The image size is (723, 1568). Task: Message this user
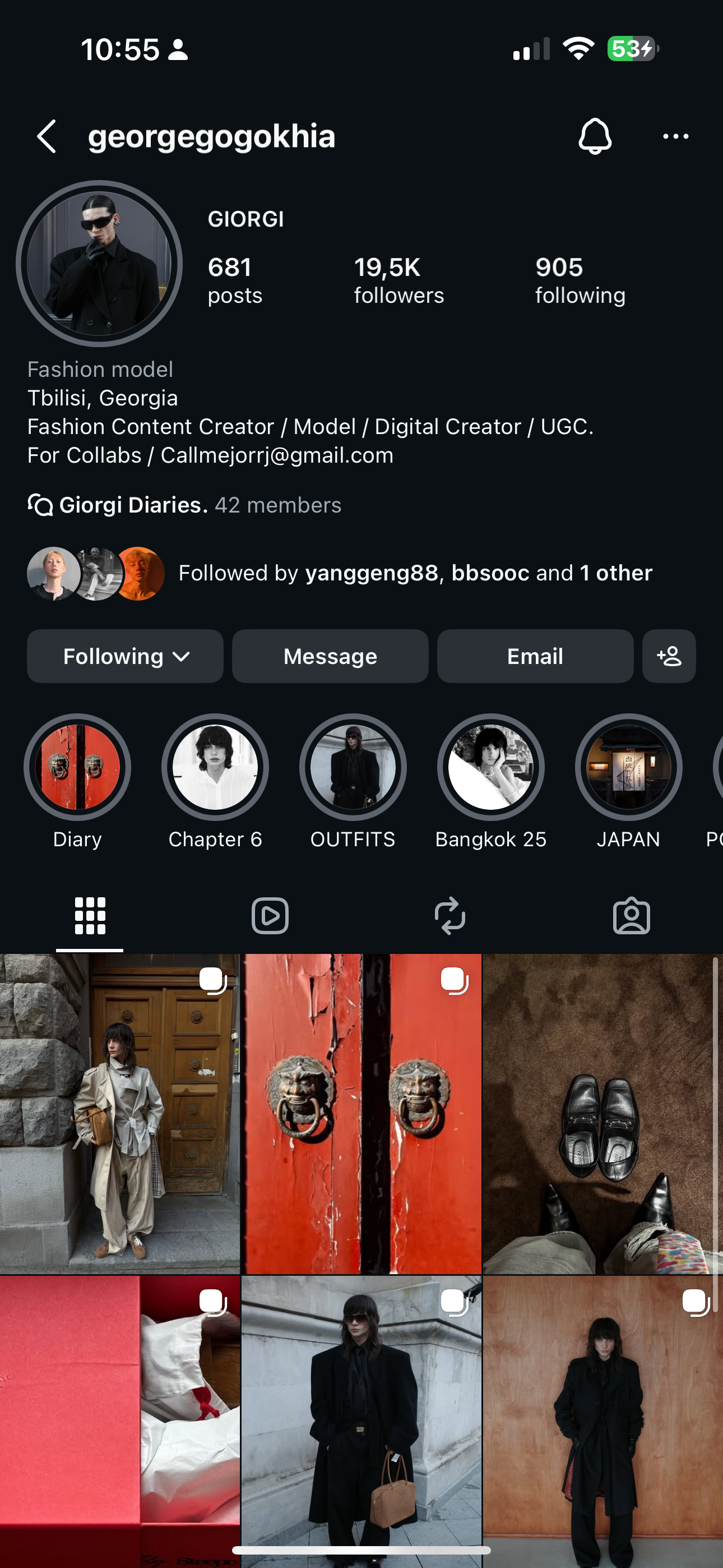pos(330,656)
